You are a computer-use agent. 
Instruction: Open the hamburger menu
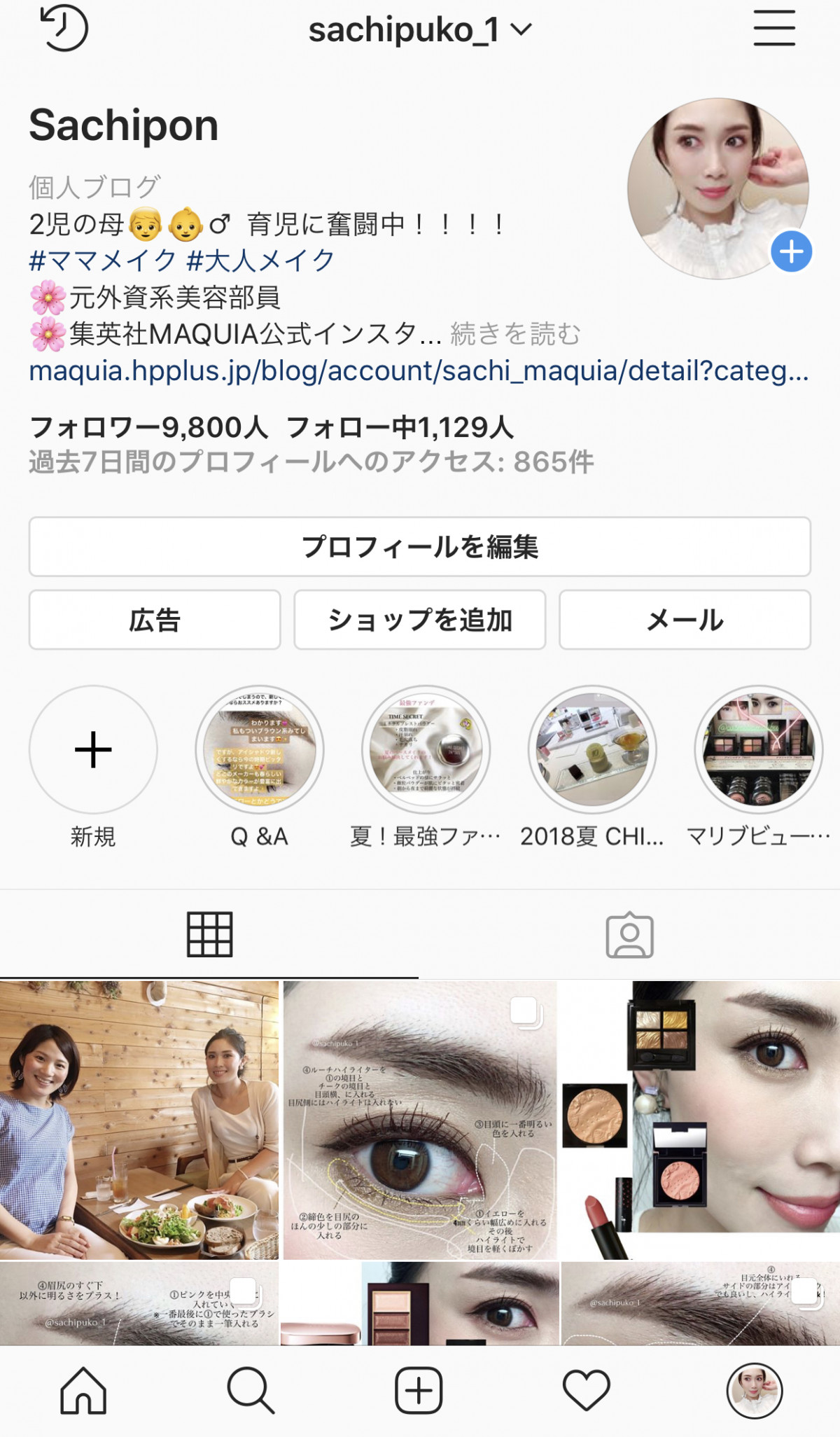point(774,29)
